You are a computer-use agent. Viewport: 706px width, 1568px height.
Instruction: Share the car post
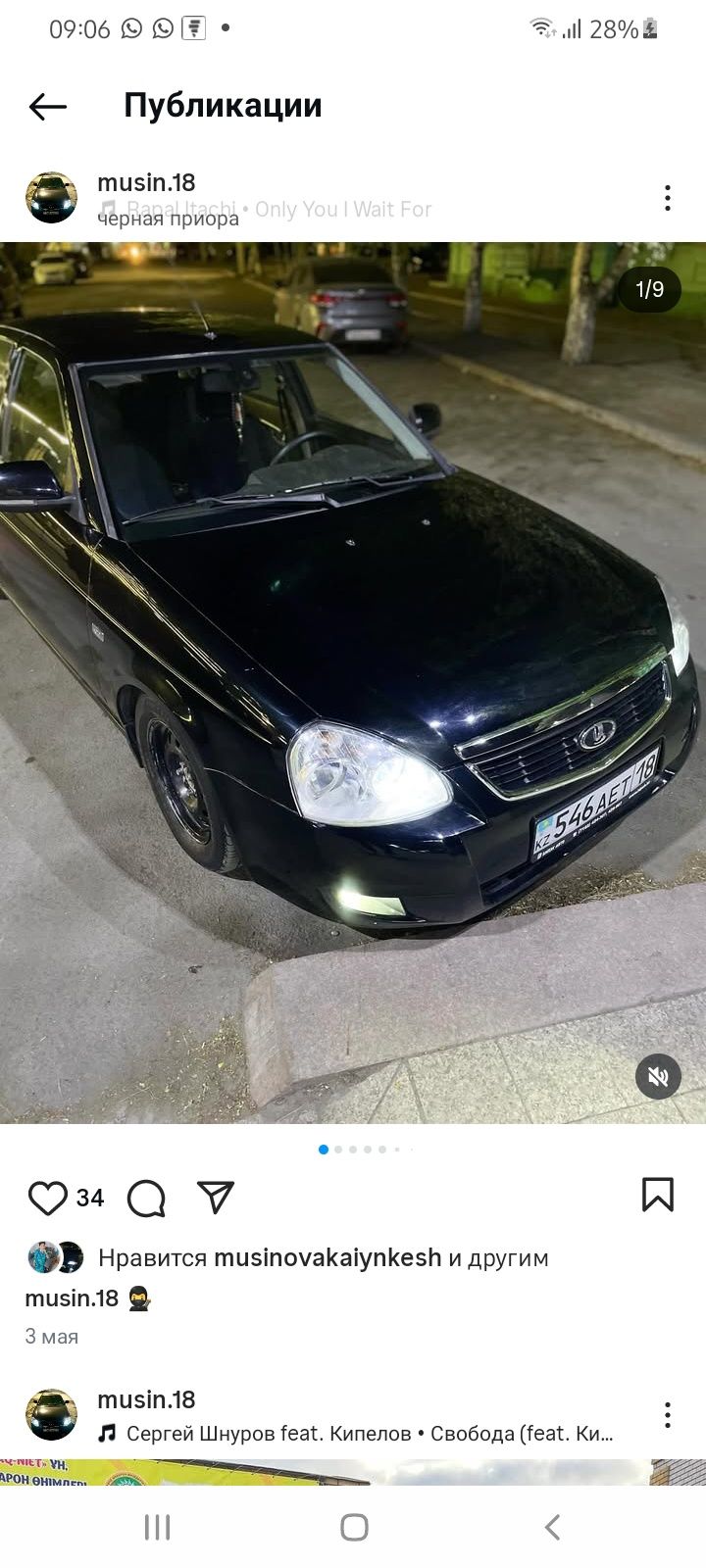[216, 1197]
